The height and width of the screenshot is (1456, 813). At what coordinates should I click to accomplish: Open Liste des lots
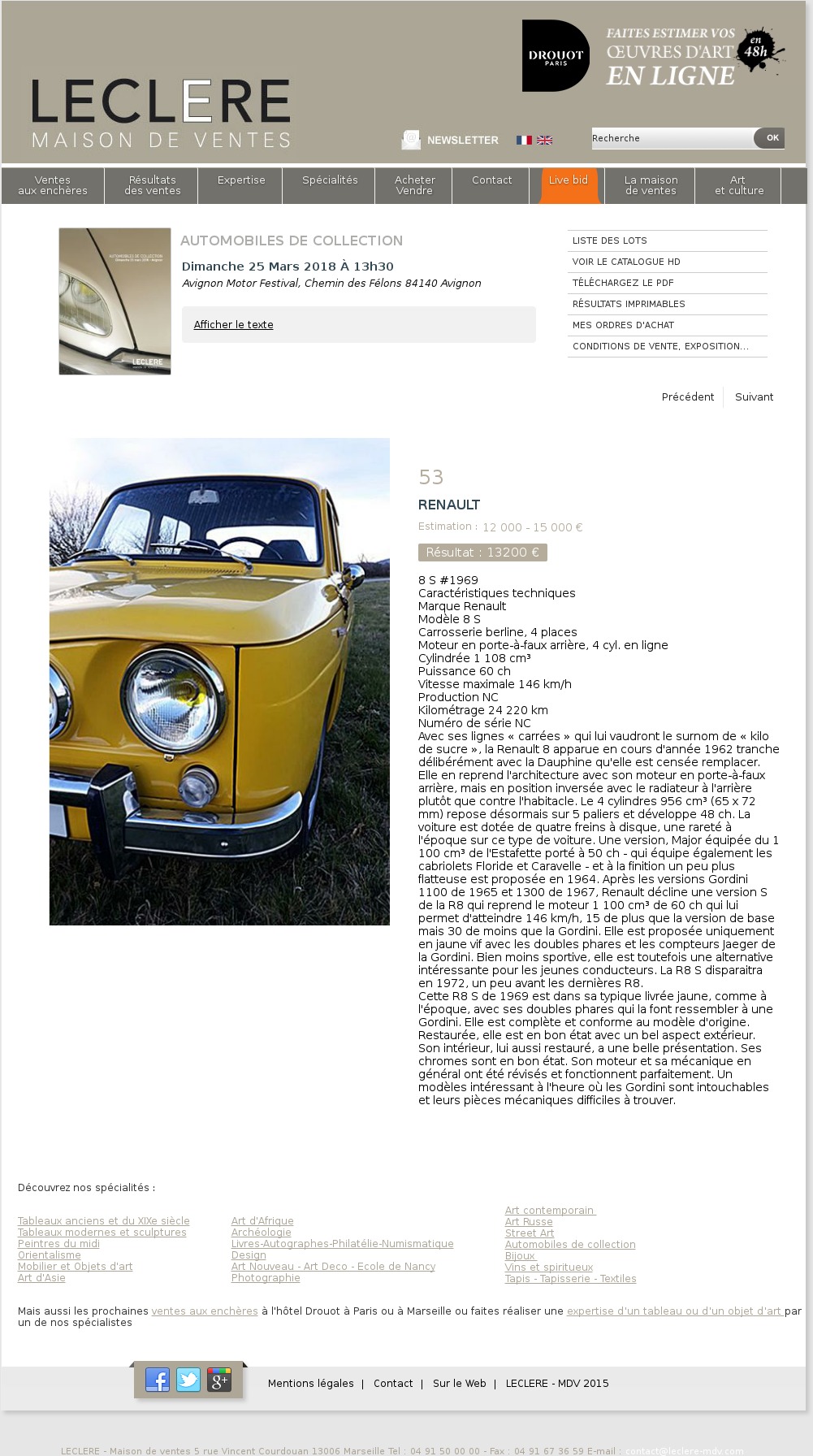tap(610, 240)
